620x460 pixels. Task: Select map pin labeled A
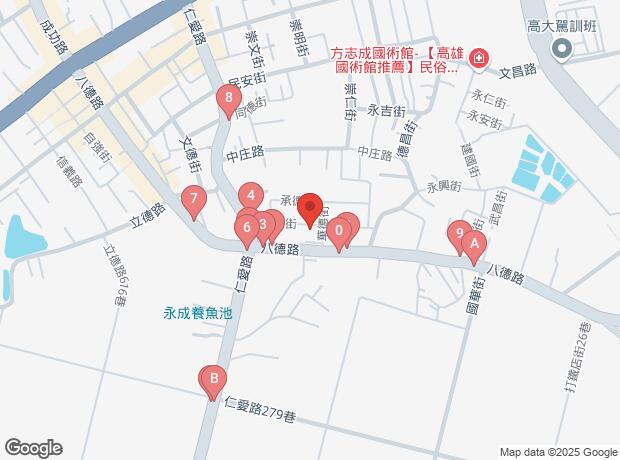pyautogui.click(x=473, y=243)
